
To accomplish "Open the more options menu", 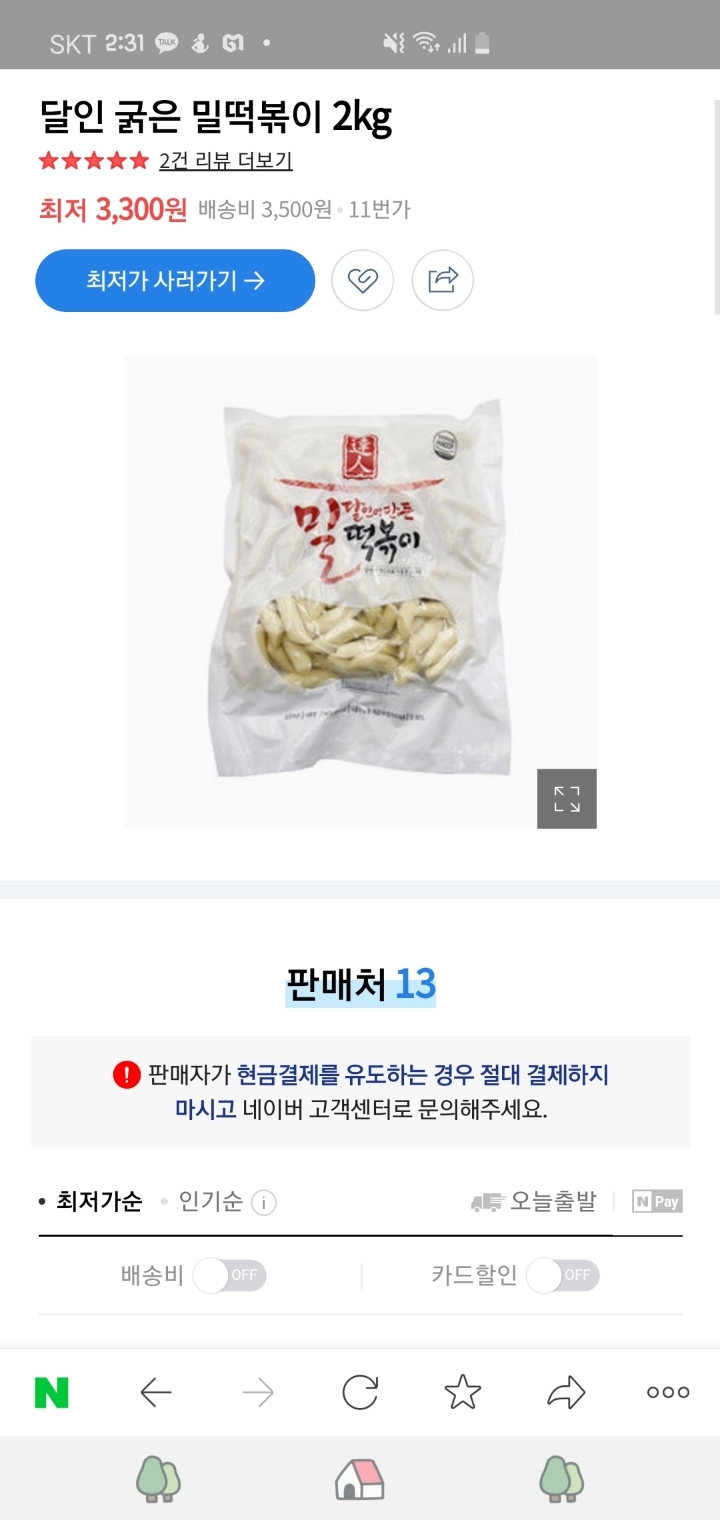I will point(667,1392).
